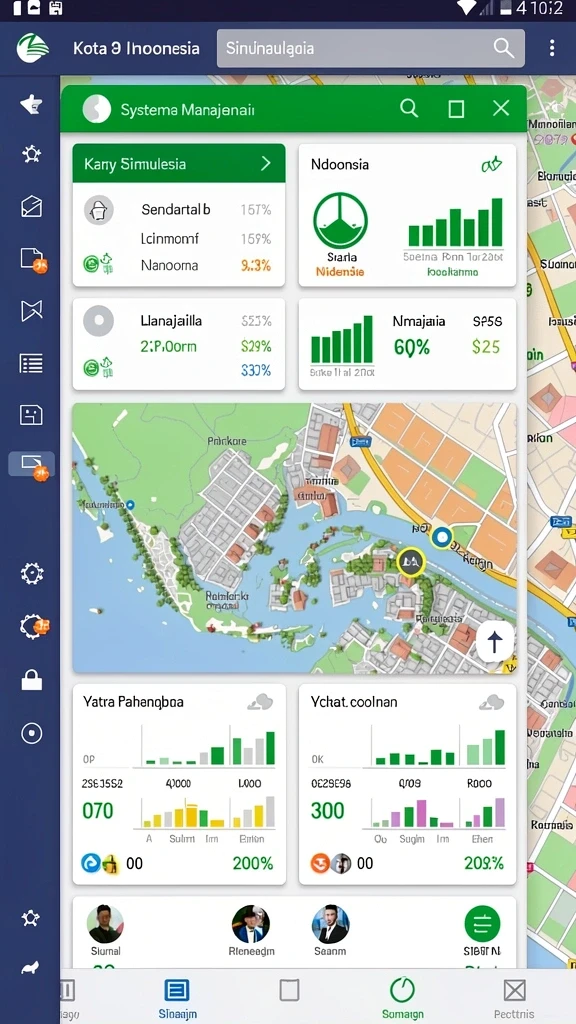Tap the up-arrow button on the map
This screenshot has width=576, height=1024.
494,642
